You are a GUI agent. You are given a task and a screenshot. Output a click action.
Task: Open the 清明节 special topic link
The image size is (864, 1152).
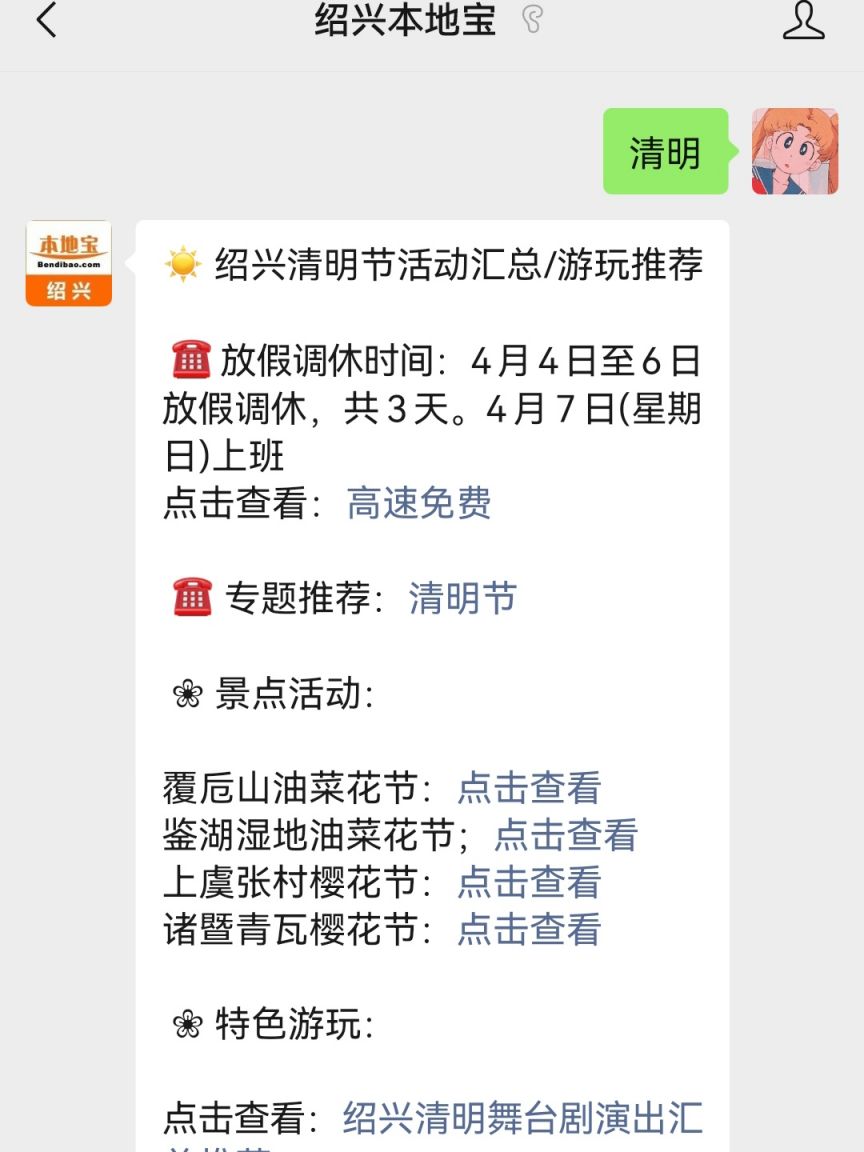pyautogui.click(x=462, y=598)
